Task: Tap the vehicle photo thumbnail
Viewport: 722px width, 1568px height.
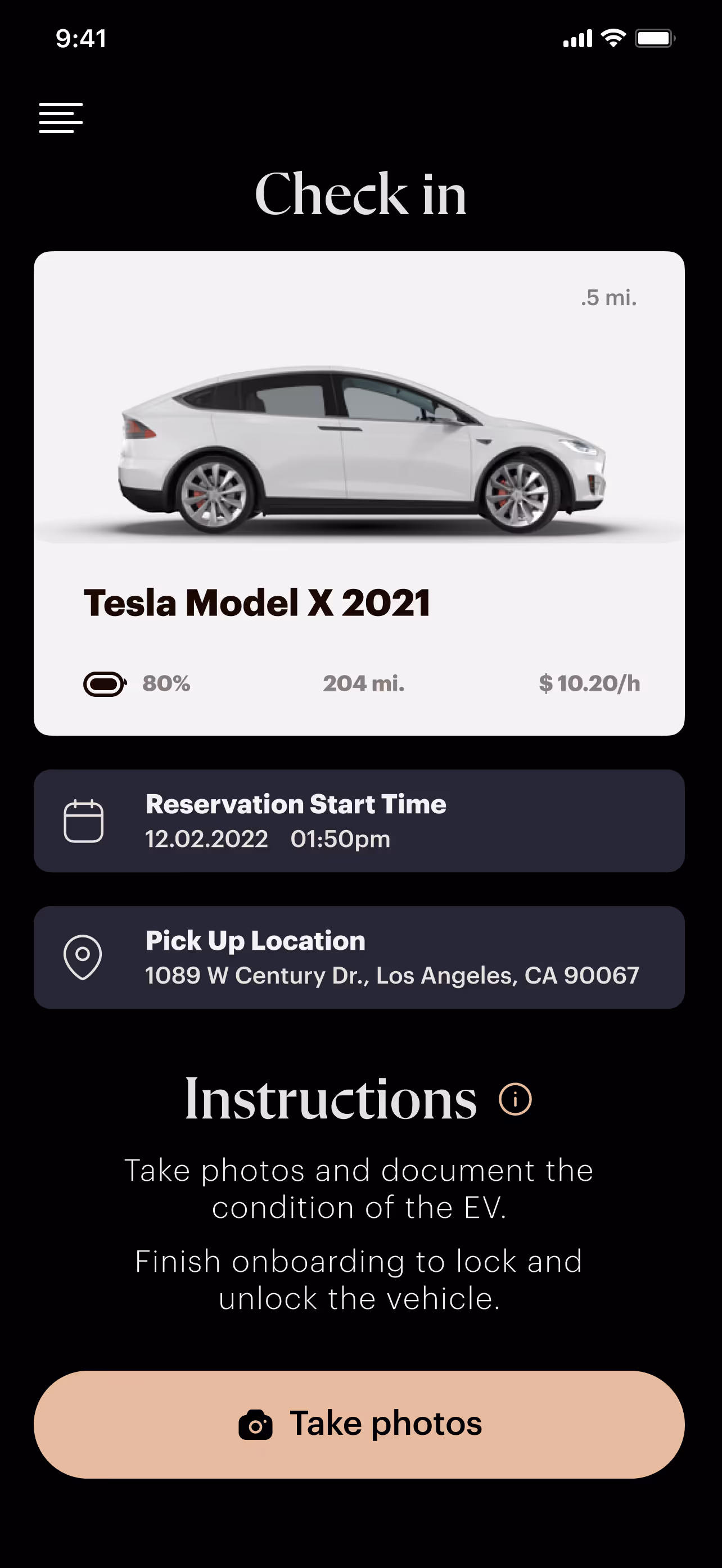Action: (361, 445)
